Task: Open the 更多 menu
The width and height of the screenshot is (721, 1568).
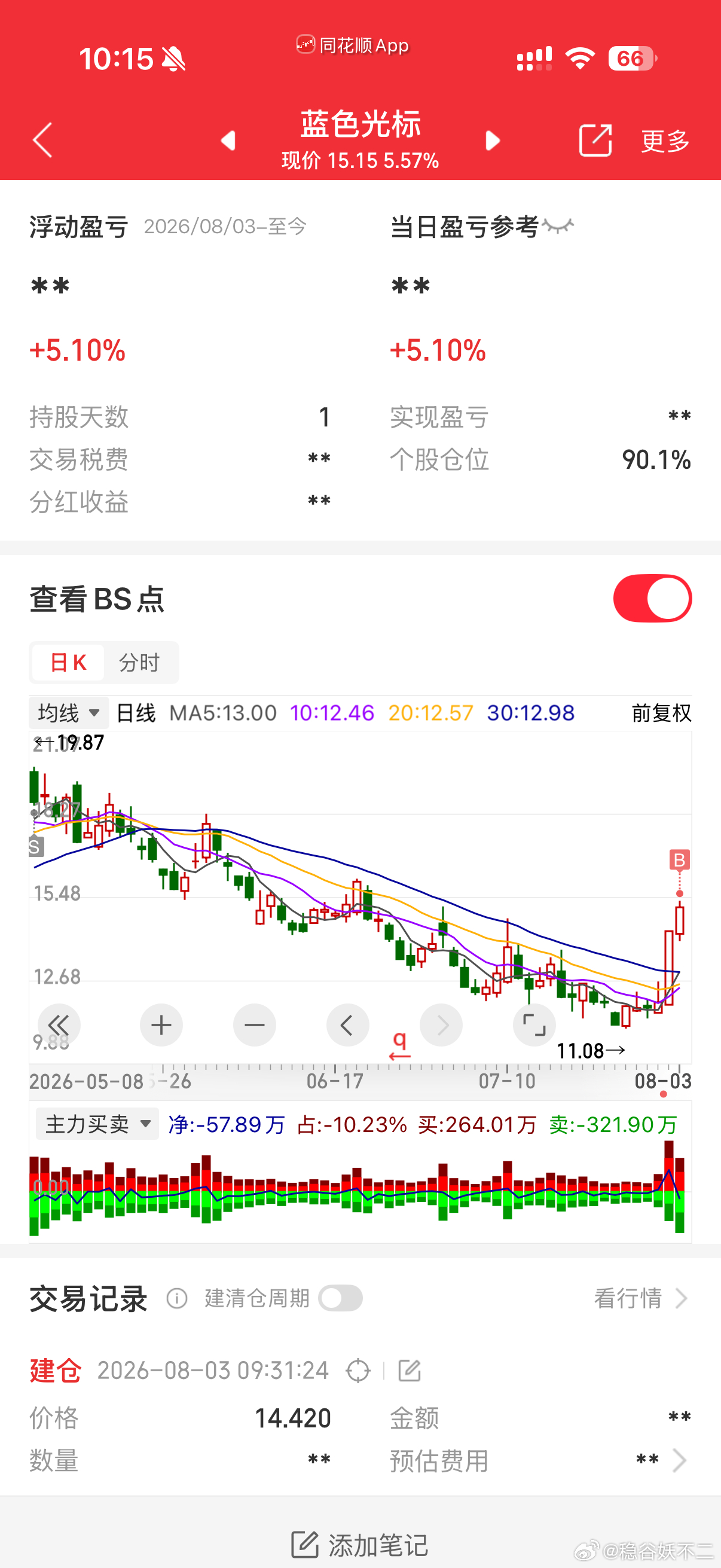Action: click(665, 141)
